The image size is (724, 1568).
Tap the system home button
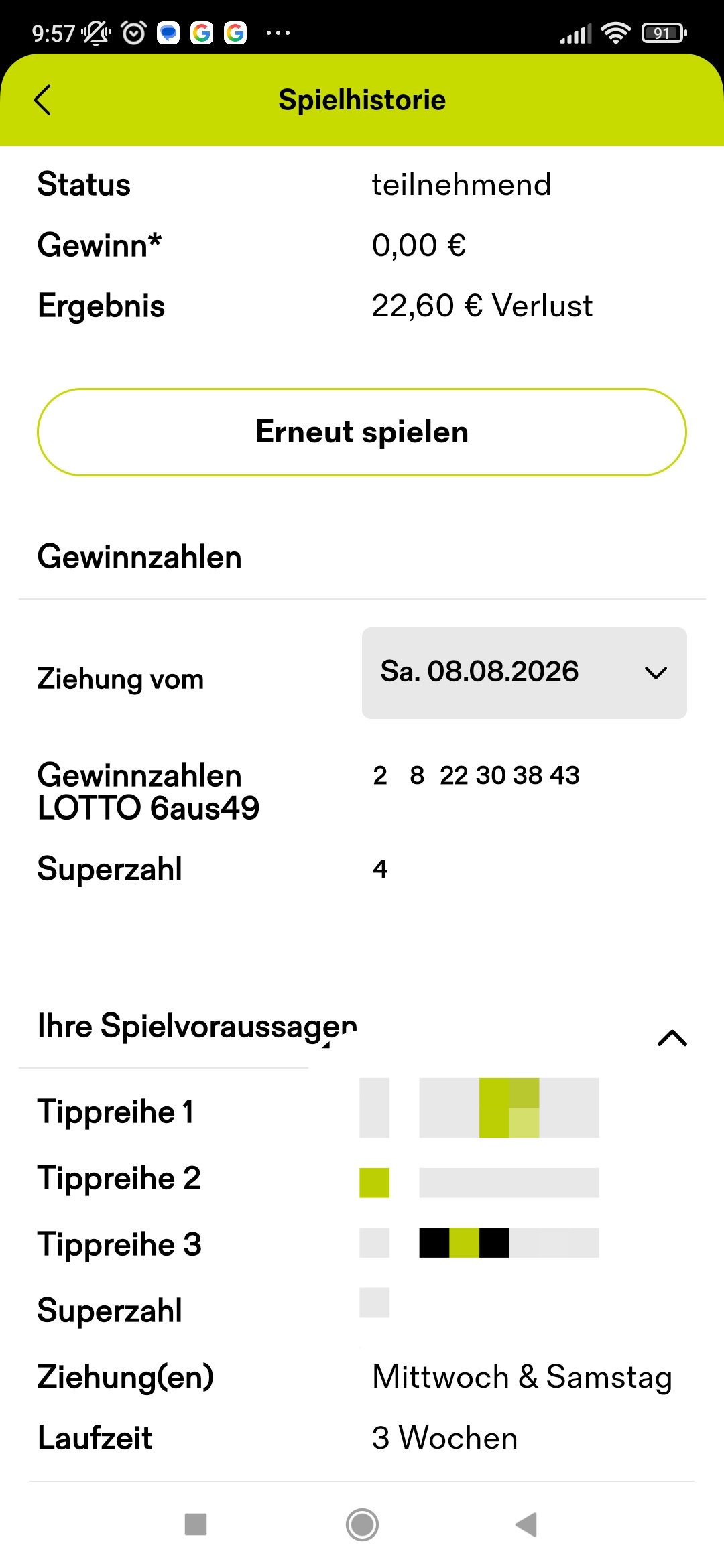pyautogui.click(x=362, y=1524)
